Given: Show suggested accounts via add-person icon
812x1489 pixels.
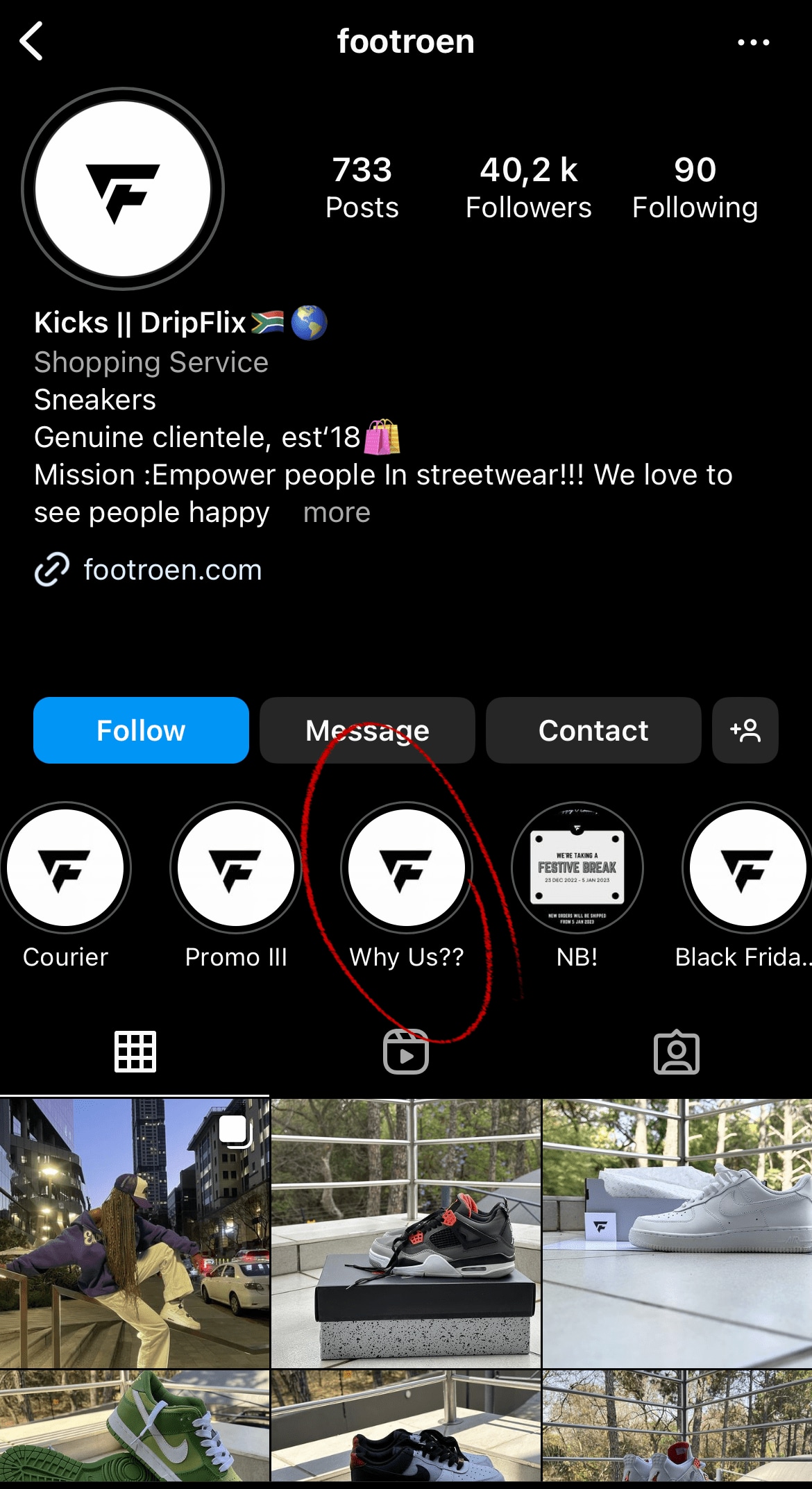Looking at the screenshot, I should [745, 730].
